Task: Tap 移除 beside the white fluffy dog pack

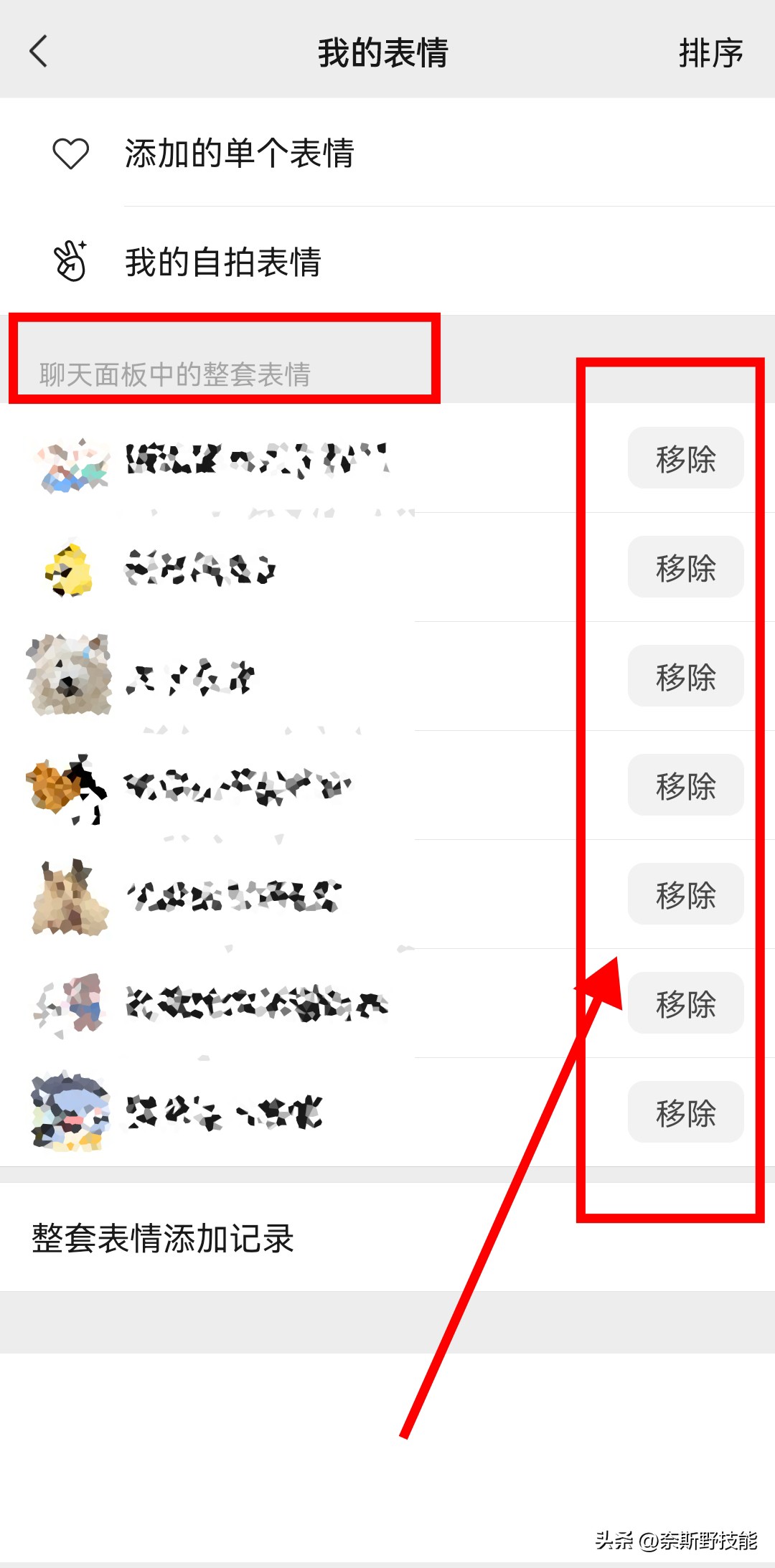Action: (685, 676)
